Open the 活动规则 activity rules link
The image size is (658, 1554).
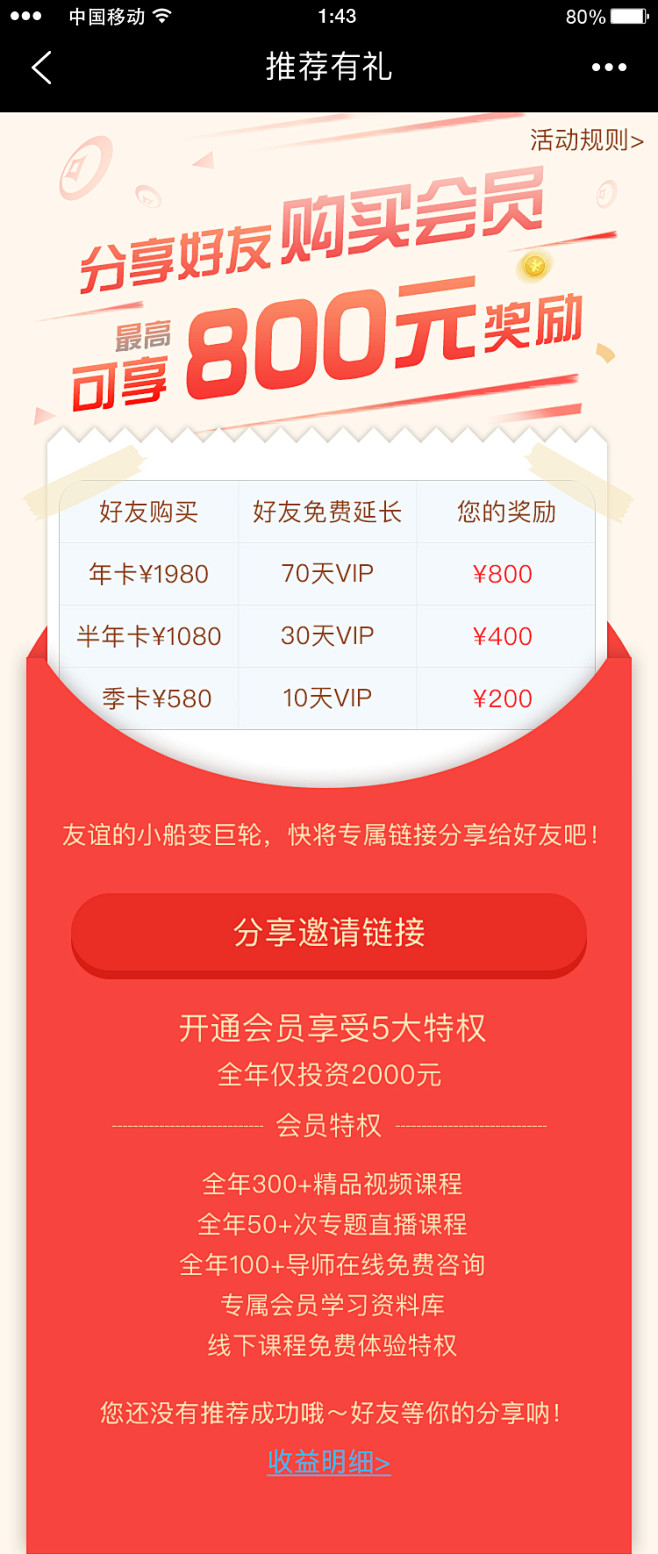point(586,141)
